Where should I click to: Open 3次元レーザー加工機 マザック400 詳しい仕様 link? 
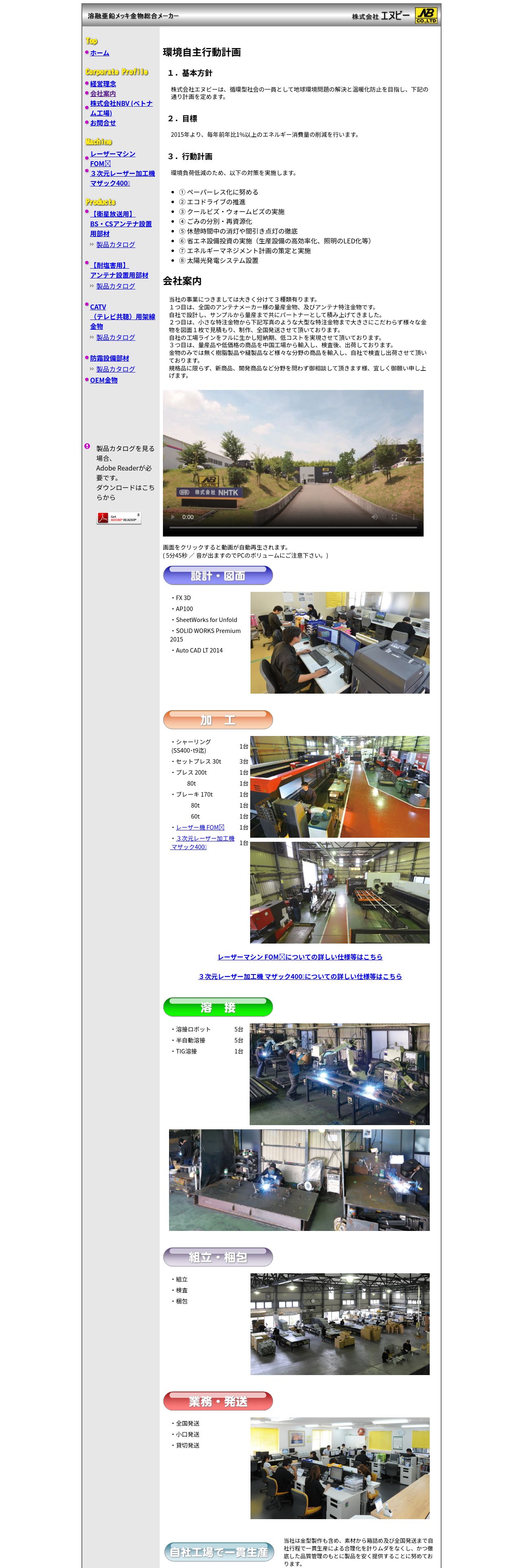point(299,977)
